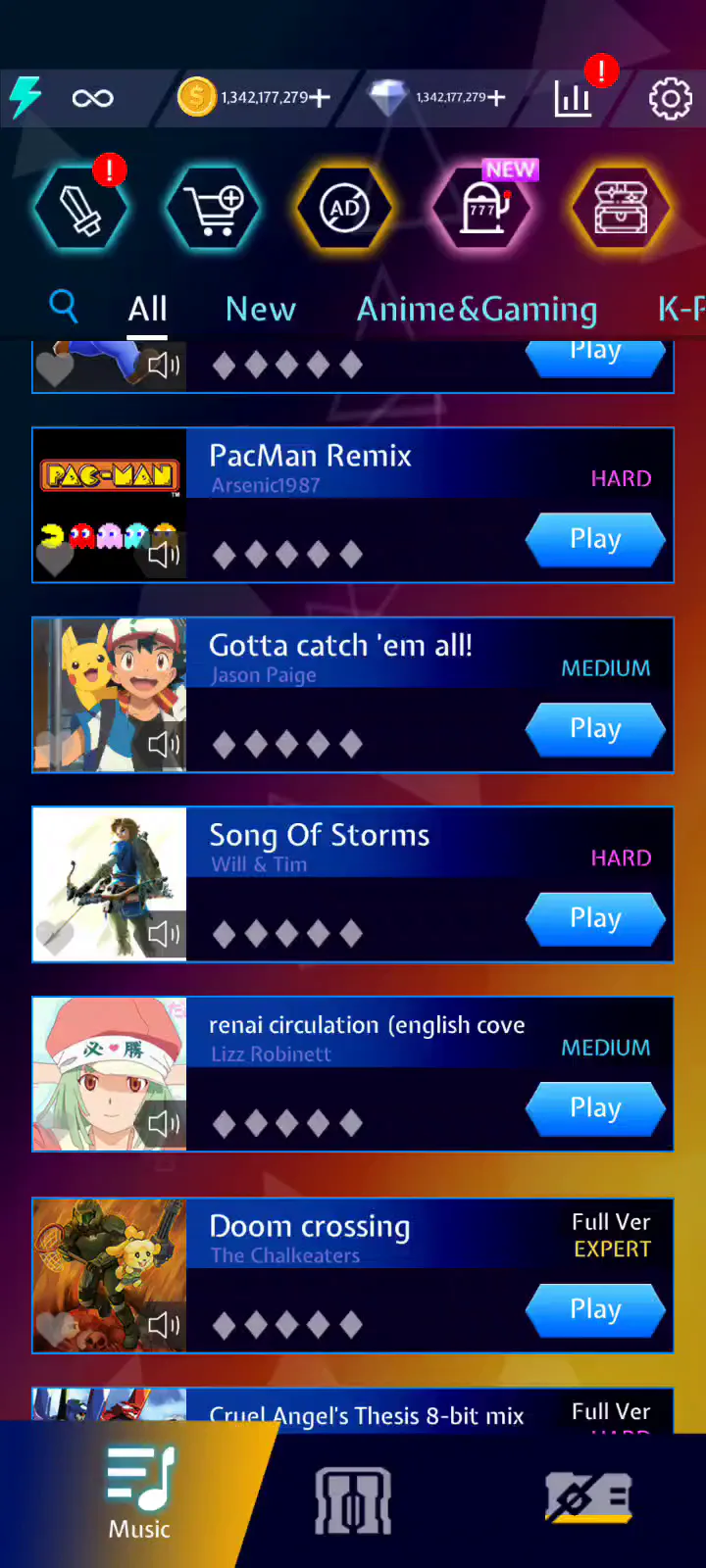Screen dimensions: 706x1568
Task: Favorite PacMan Remix with the heart
Action: coord(55,559)
